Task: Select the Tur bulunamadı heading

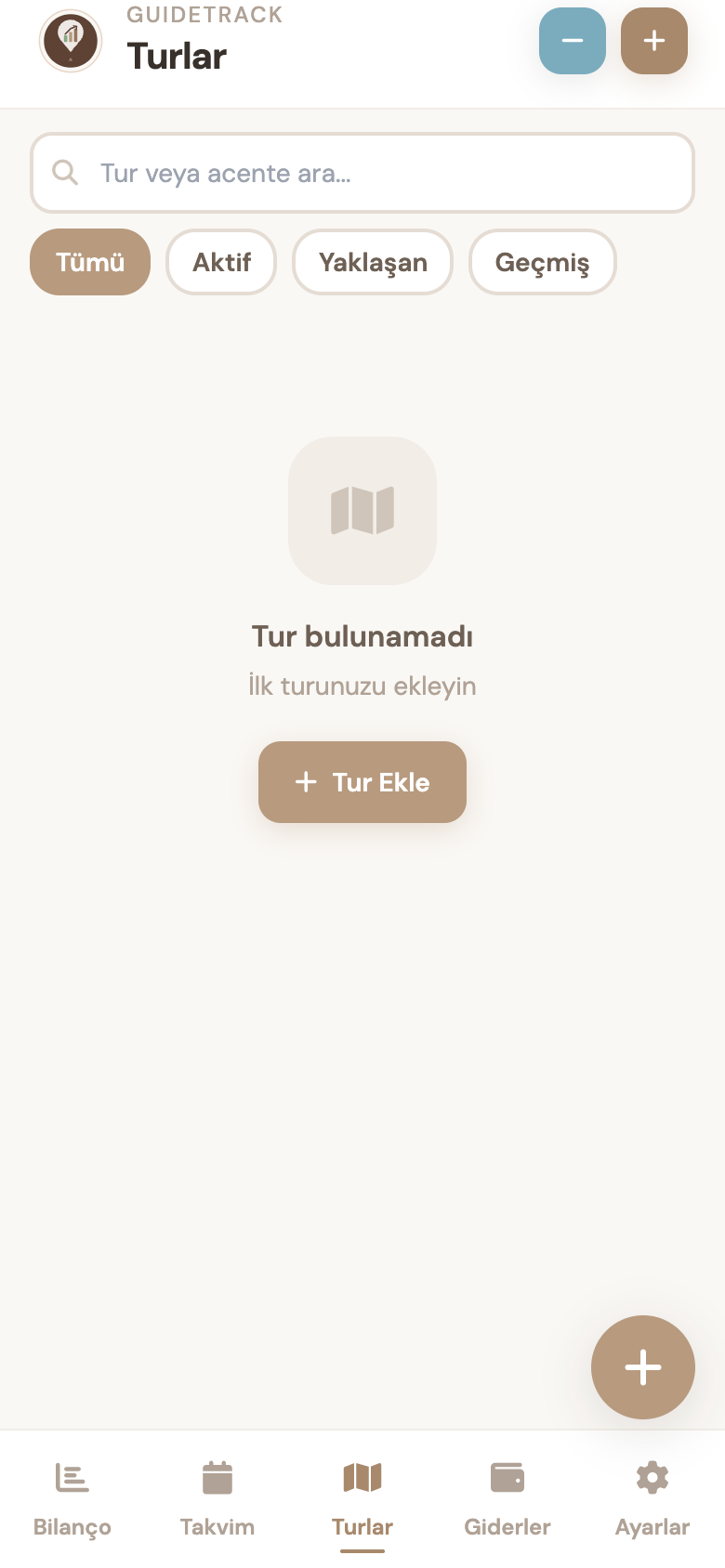Action: point(362,637)
